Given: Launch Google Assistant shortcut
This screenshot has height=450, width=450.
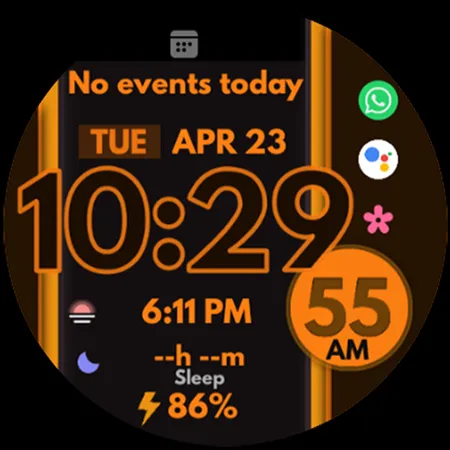Looking at the screenshot, I should pyautogui.click(x=378, y=159).
